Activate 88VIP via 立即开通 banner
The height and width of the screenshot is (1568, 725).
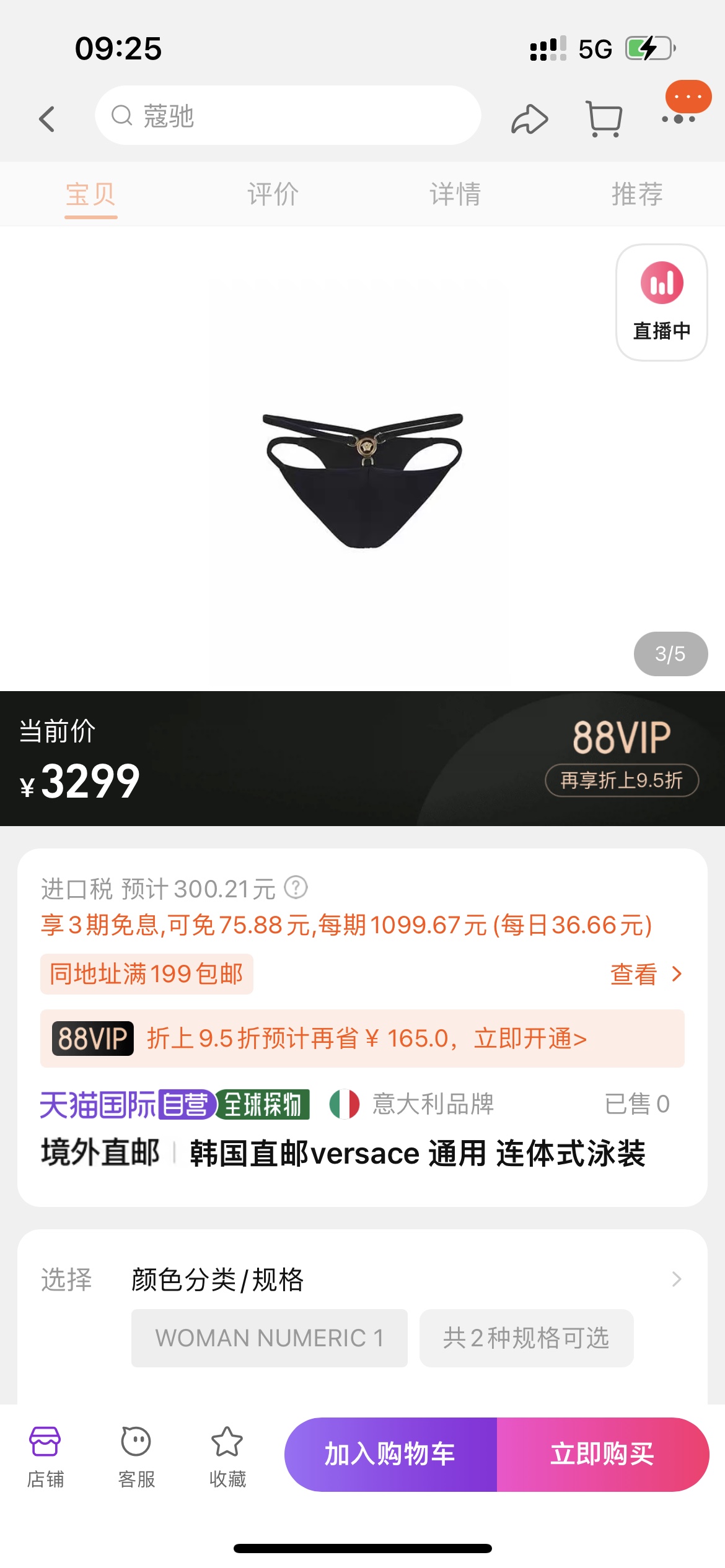coord(362,1039)
